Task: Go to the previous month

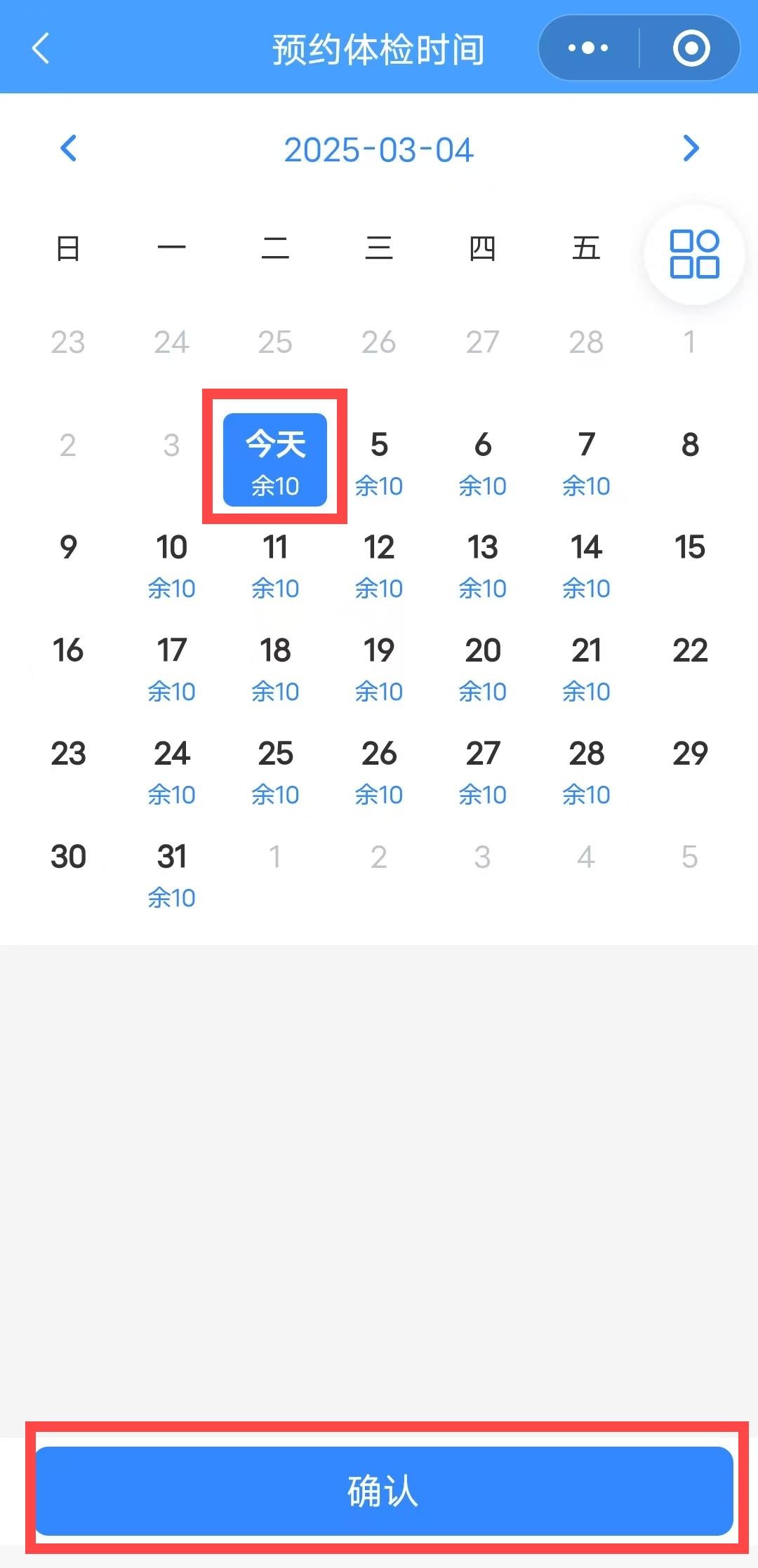Action: point(68,148)
